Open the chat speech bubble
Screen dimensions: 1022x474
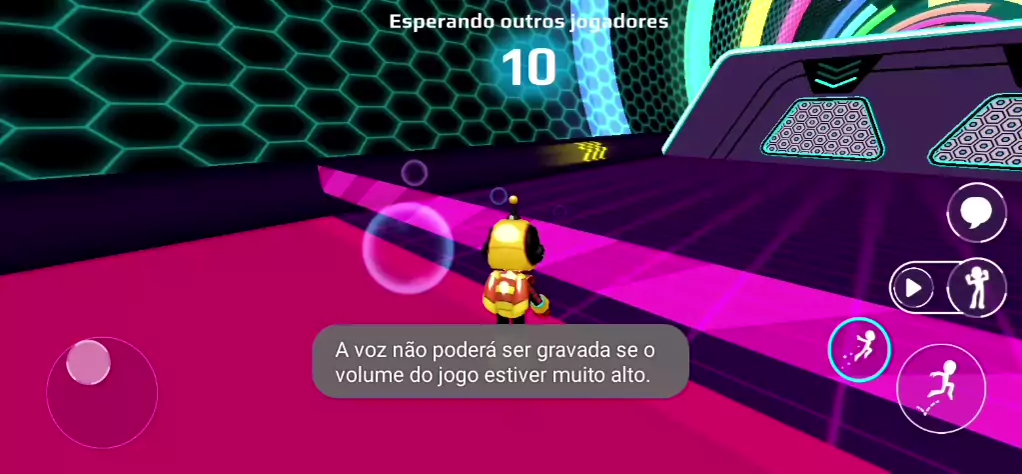(x=976, y=213)
